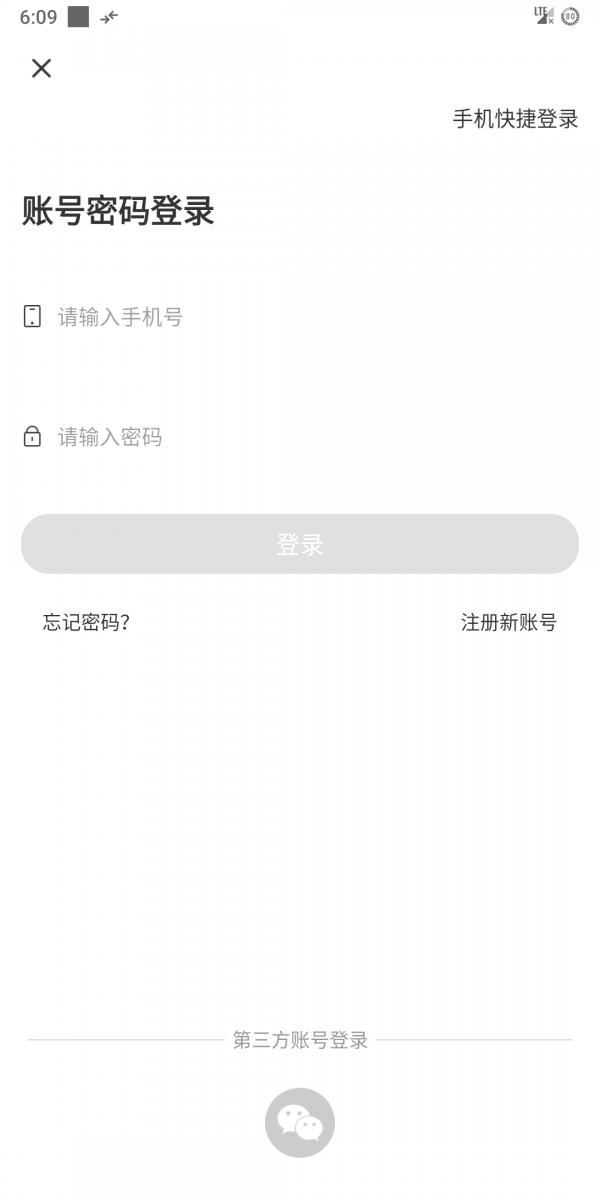Tap the 登录 login button
The height and width of the screenshot is (1200, 600).
[300, 544]
